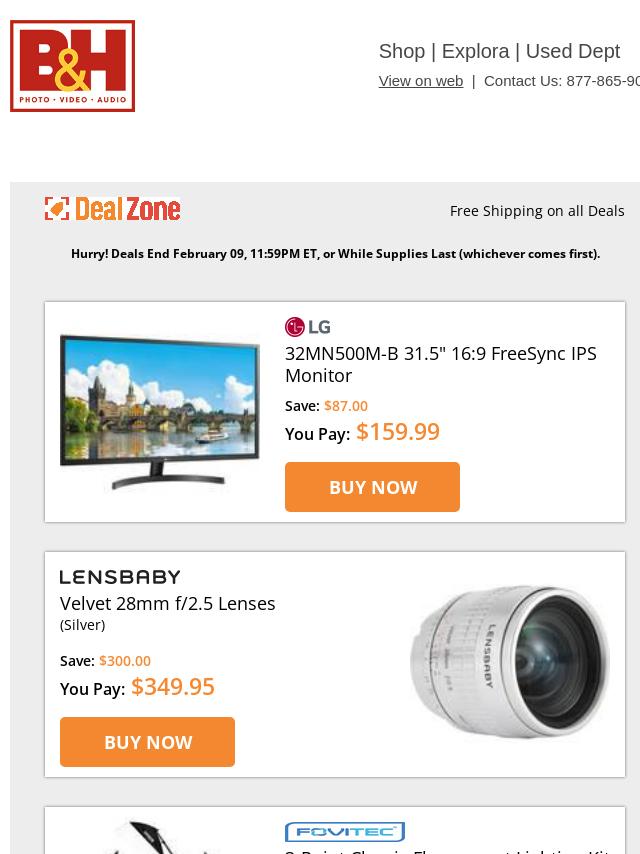Open the LG 32MN500M-B monitor product title
The height and width of the screenshot is (854, 640).
tap(440, 364)
